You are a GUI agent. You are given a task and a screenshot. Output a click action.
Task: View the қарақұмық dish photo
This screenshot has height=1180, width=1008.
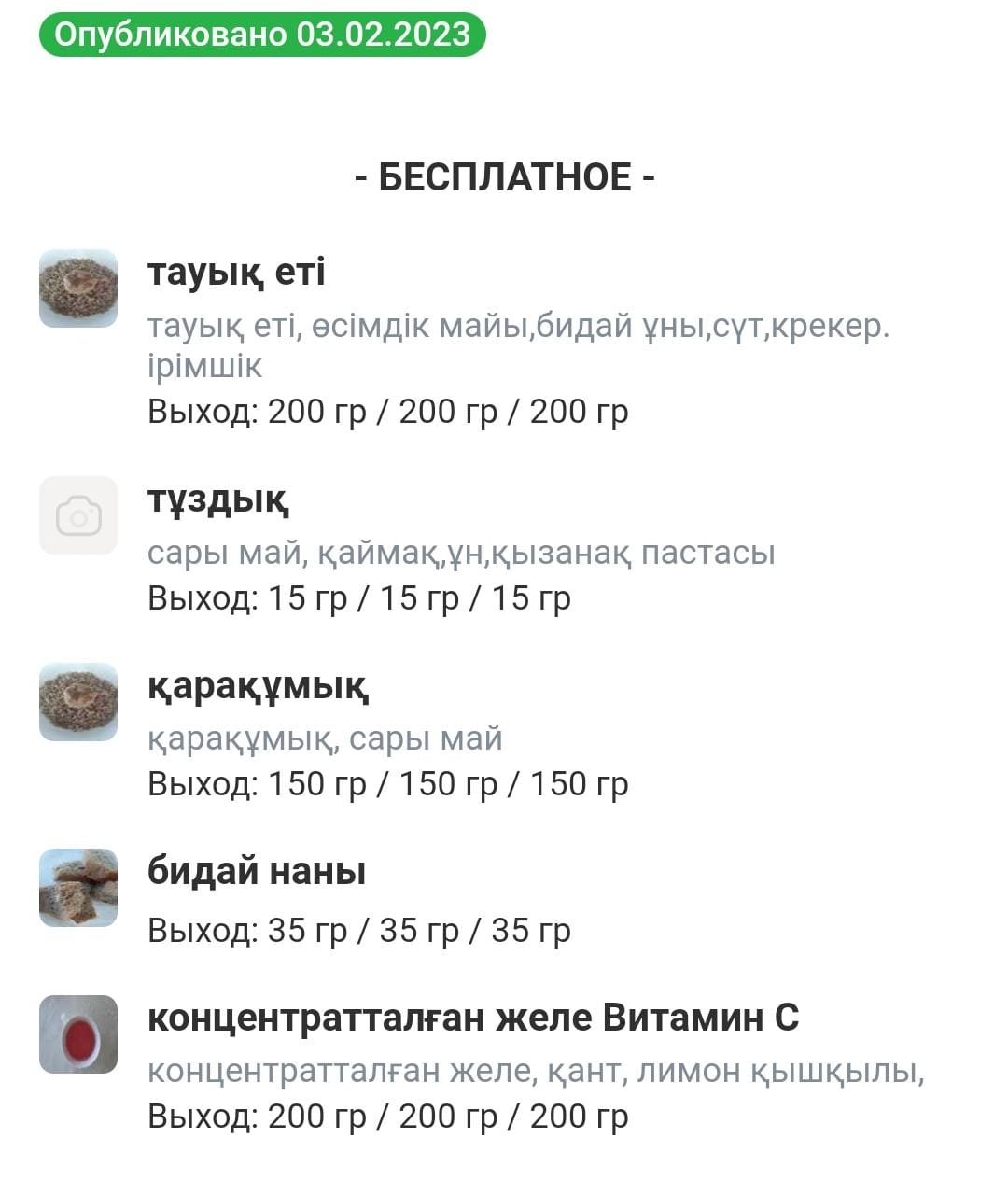pos(78,702)
